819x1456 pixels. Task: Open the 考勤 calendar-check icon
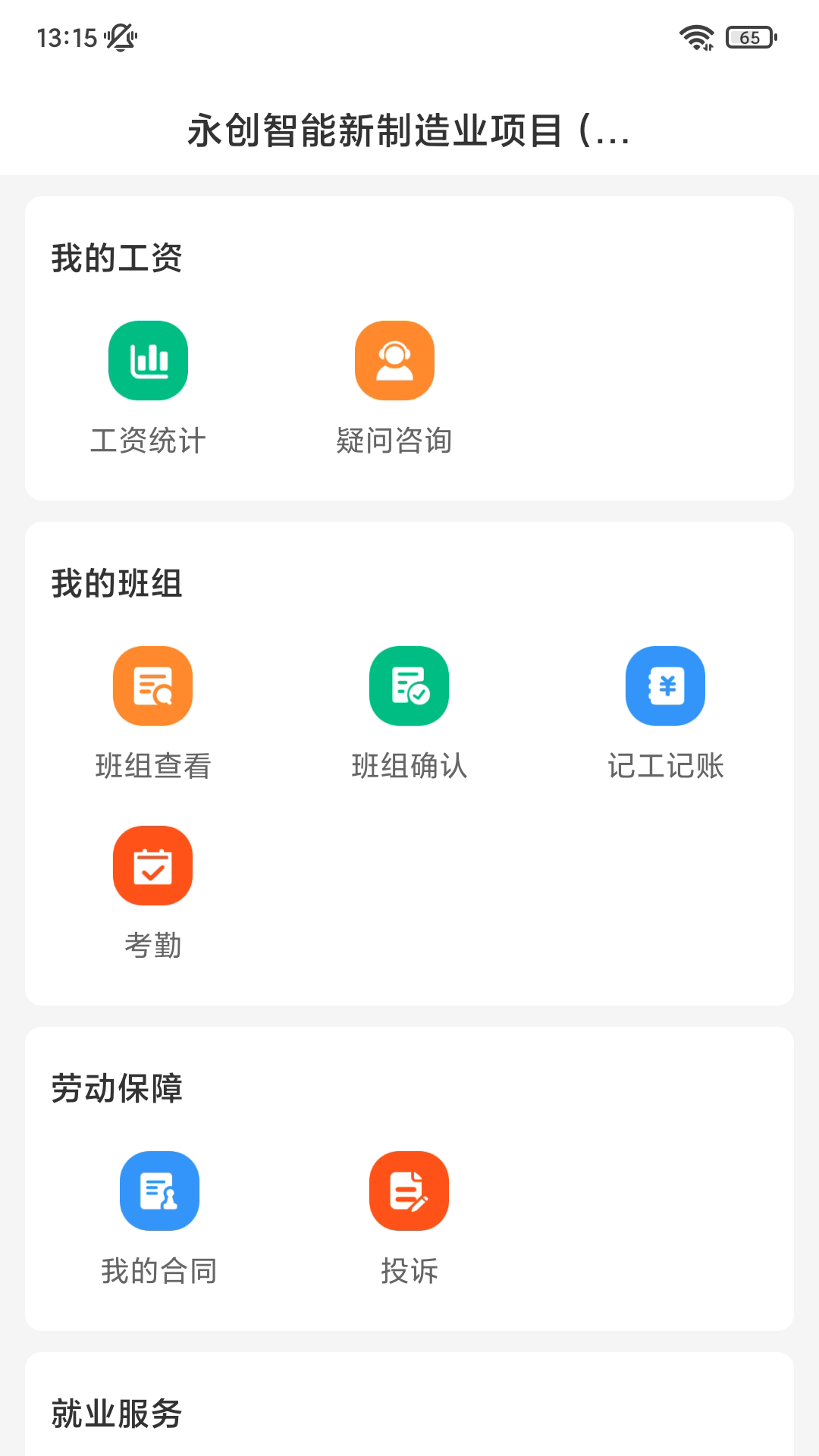[x=152, y=865]
